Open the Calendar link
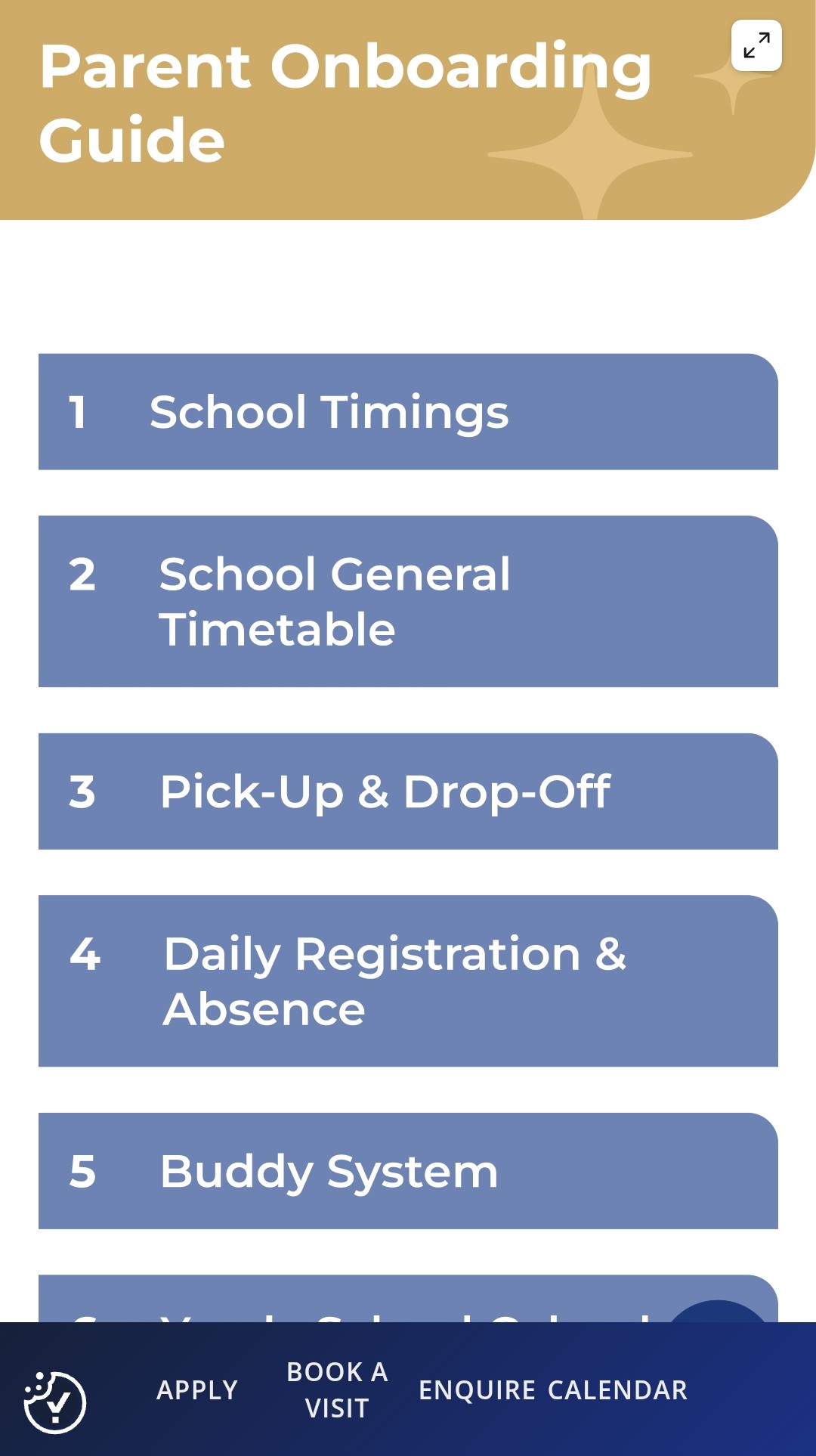 click(x=617, y=1389)
